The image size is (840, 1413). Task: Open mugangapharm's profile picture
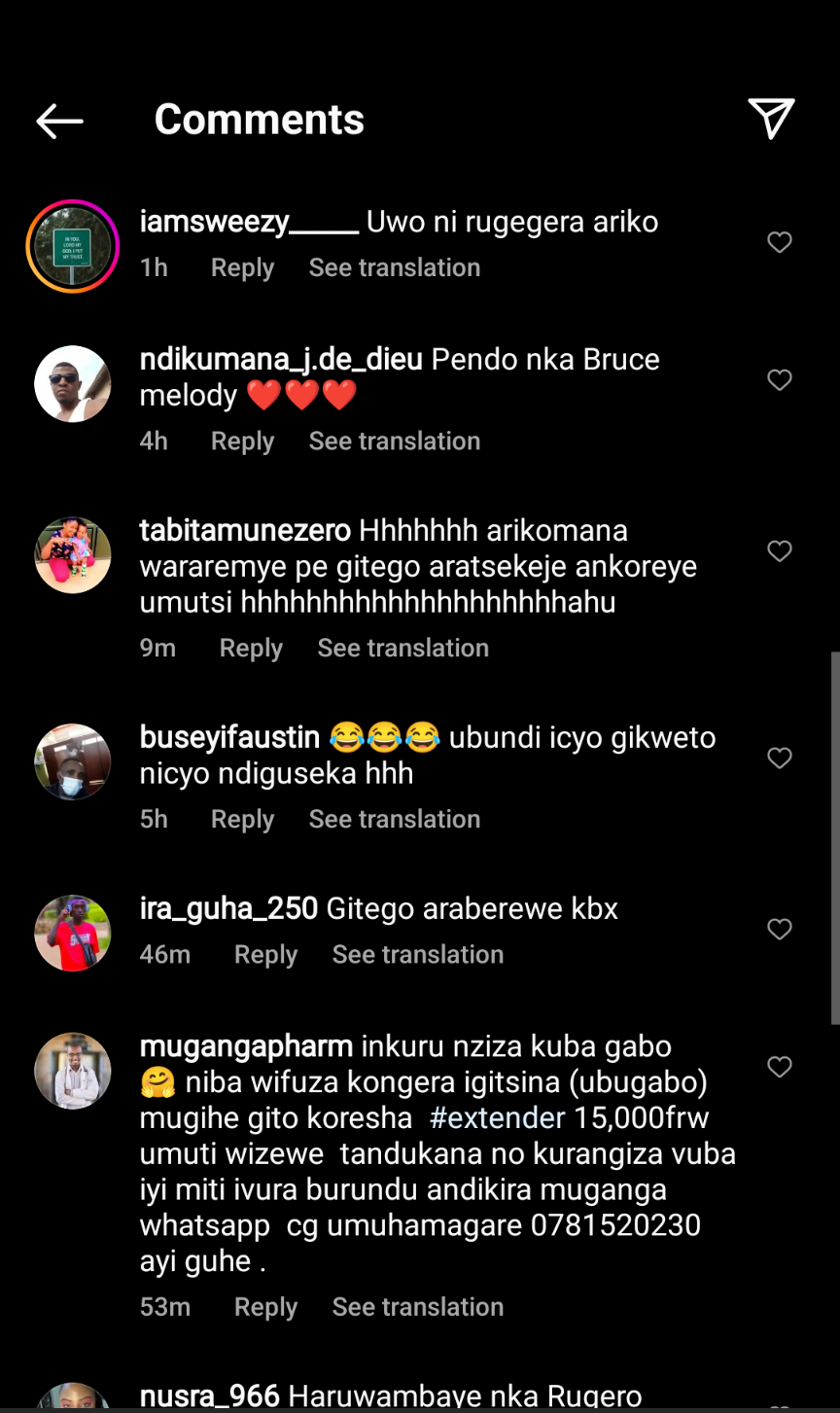tap(72, 1071)
